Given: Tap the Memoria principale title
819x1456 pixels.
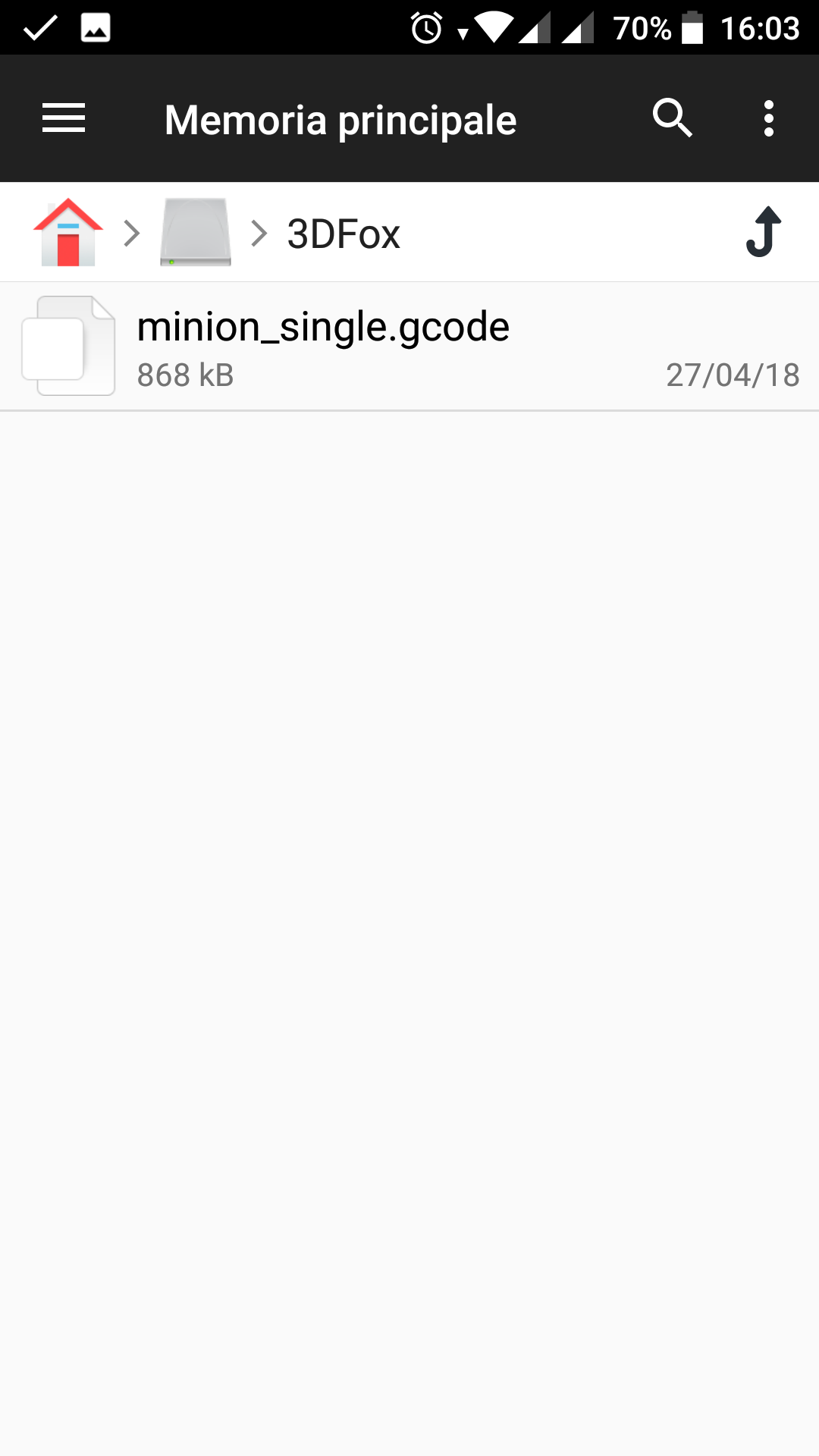Looking at the screenshot, I should [340, 118].
